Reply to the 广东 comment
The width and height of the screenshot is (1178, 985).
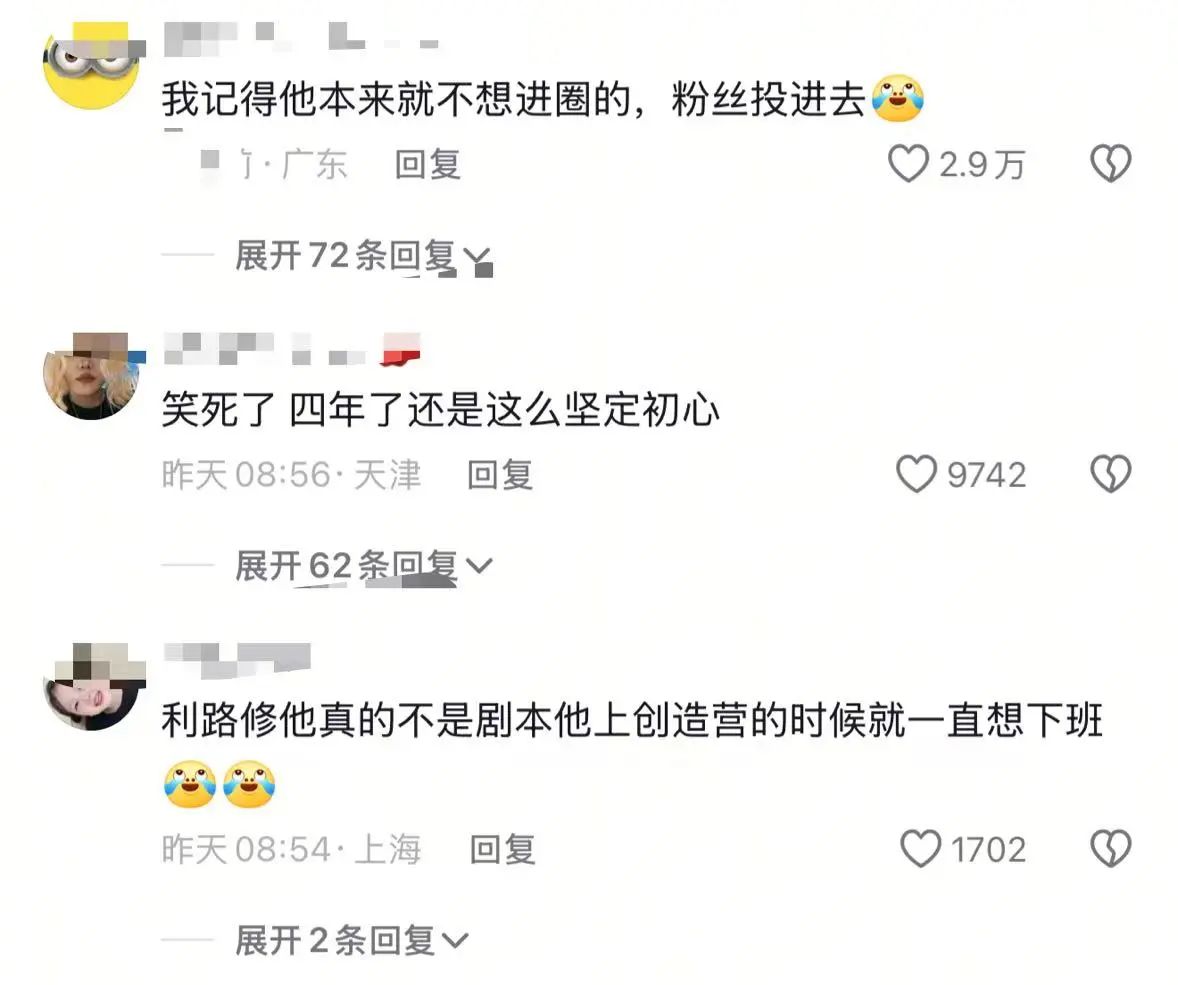point(427,164)
